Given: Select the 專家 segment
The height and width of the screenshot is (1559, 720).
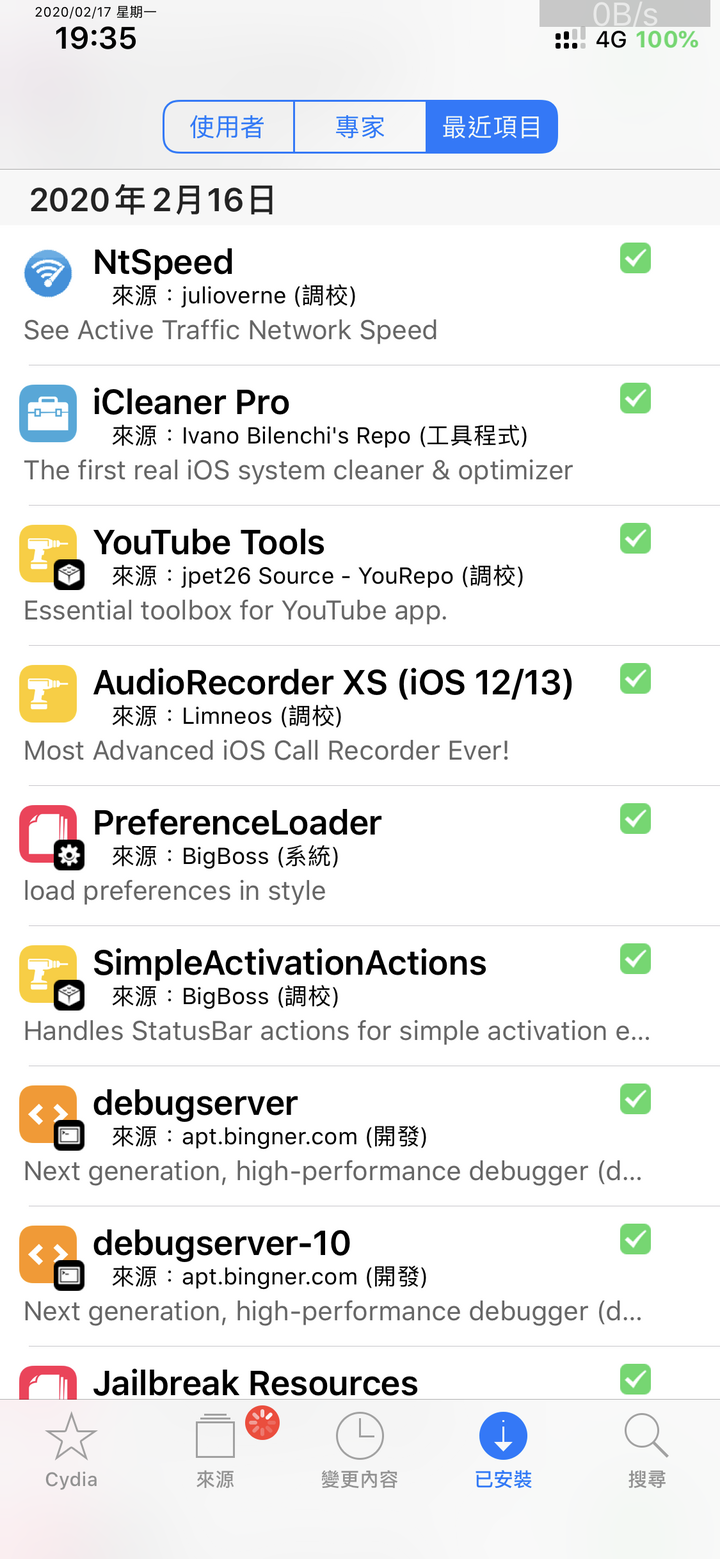Looking at the screenshot, I should click(x=360, y=127).
